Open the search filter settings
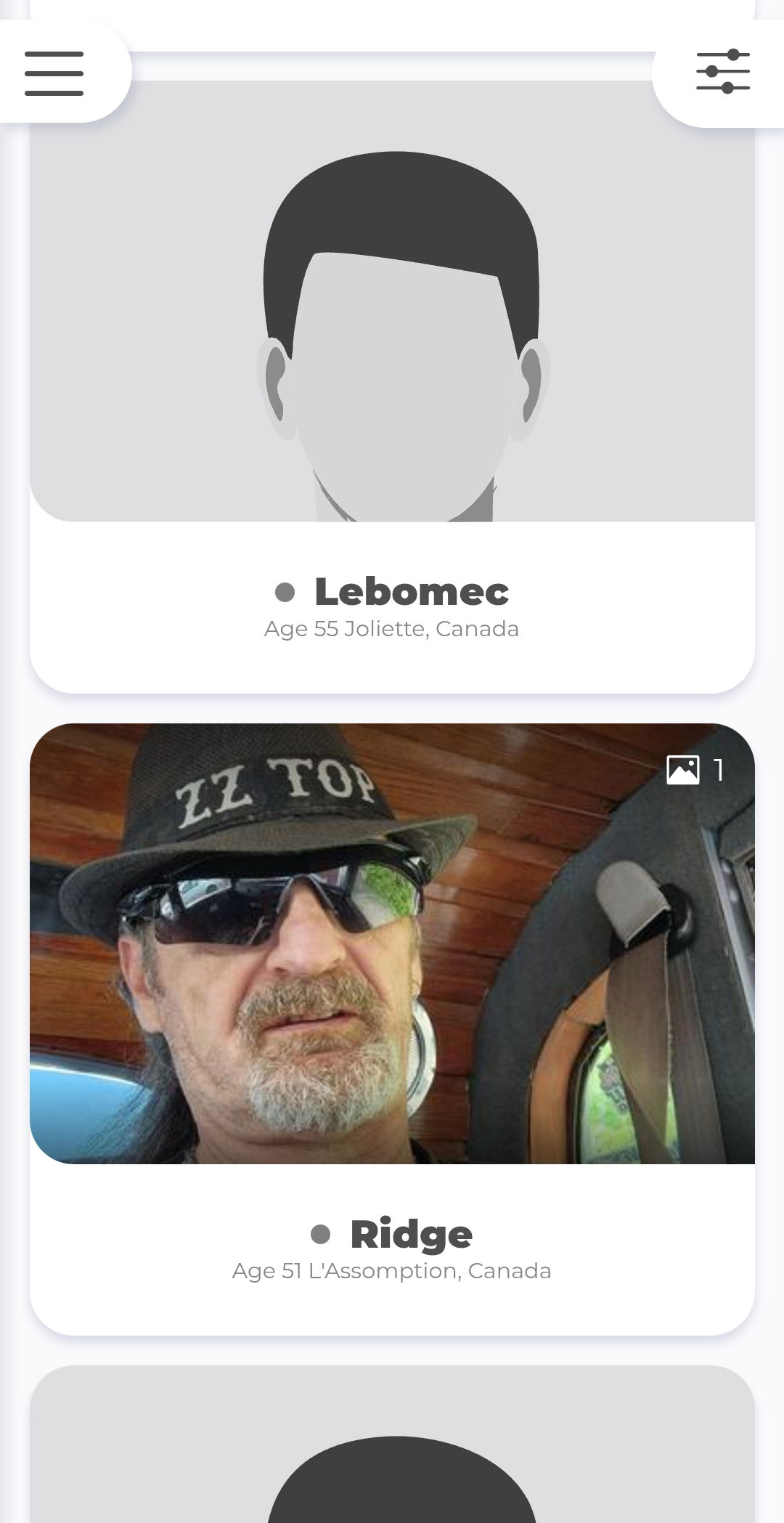784x1523 pixels. point(722,72)
